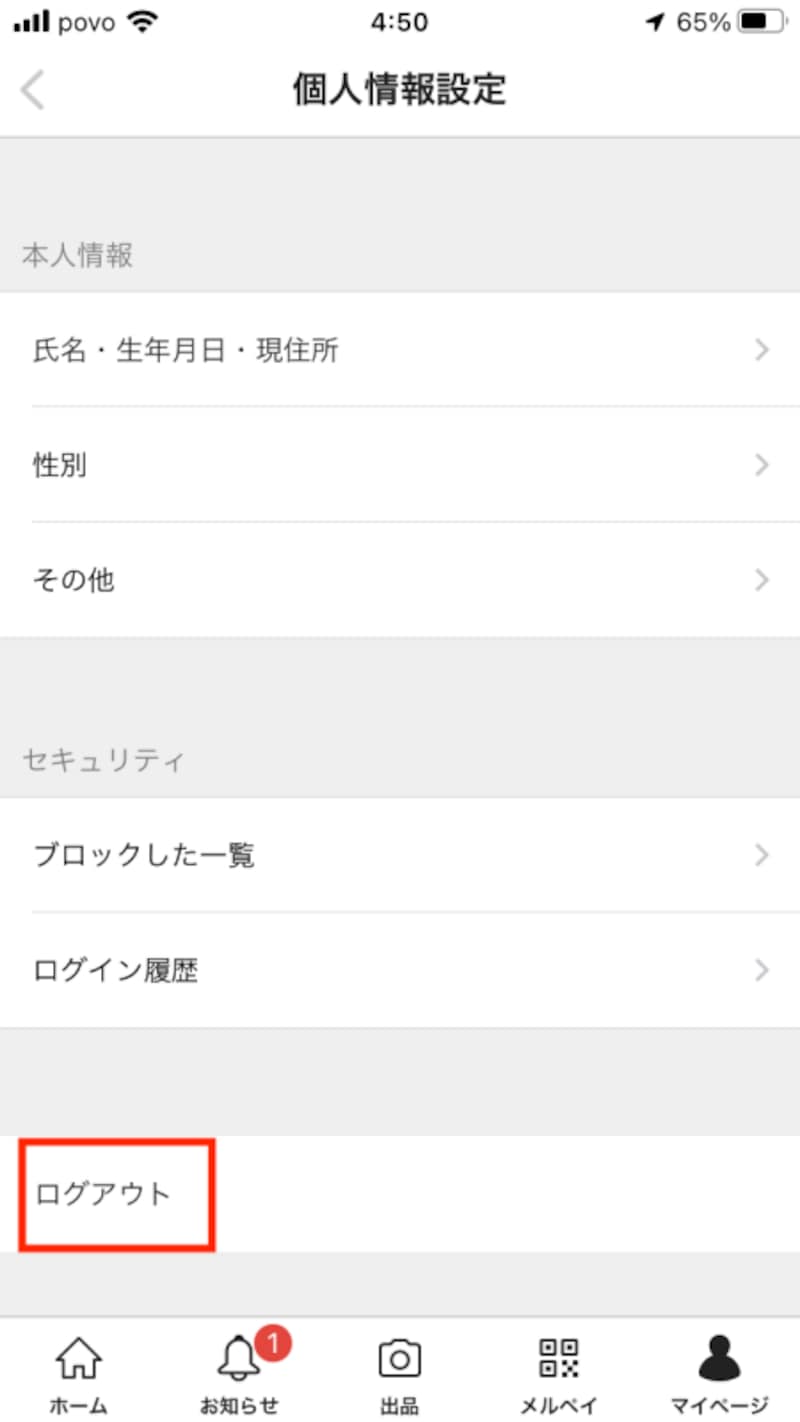The width and height of the screenshot is (800, 1422).
Task: Open 氏名・生年月日・現住所 settings
Action: [400, 350]
